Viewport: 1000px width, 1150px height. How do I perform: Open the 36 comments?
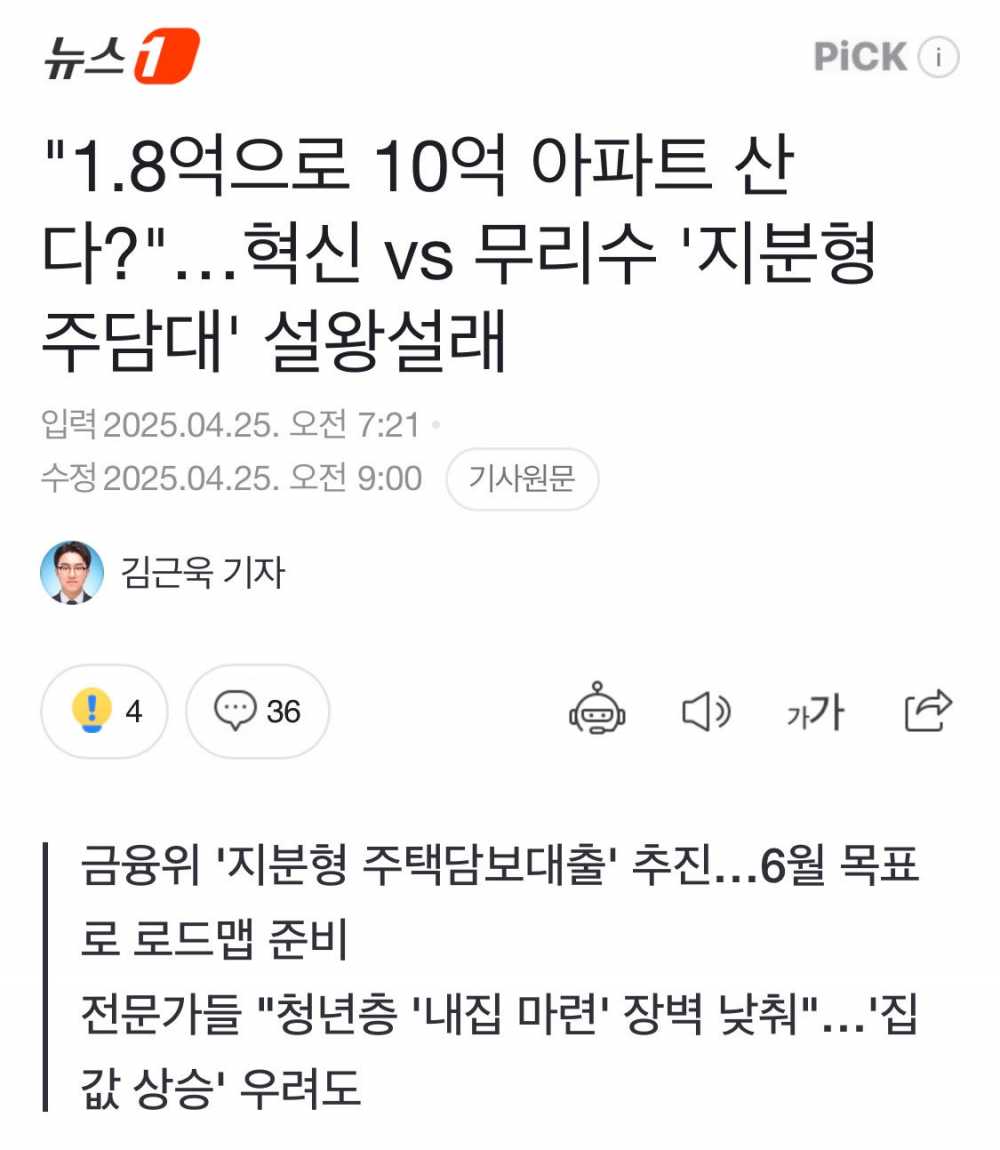pos(257,711)
